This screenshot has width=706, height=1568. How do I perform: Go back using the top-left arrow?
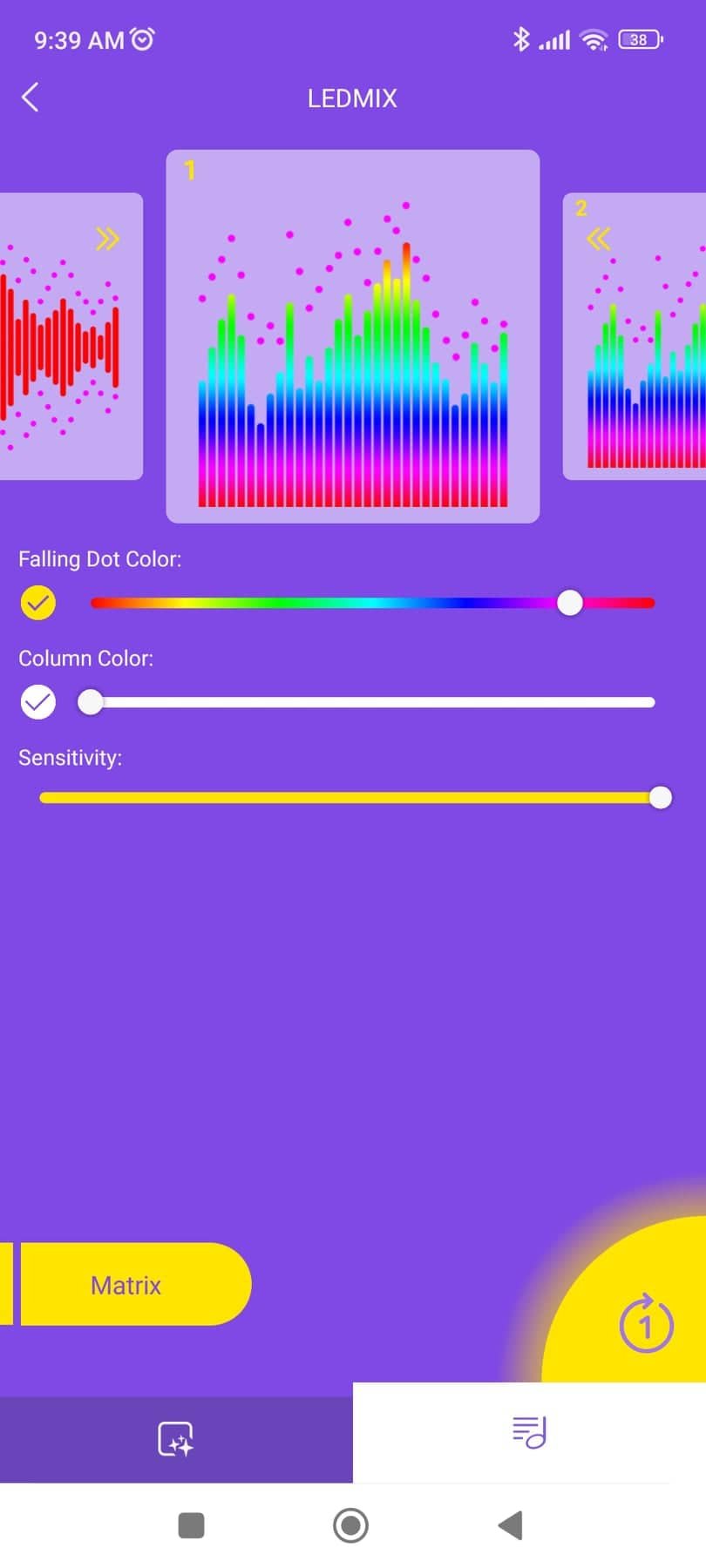tap(31, 98)
